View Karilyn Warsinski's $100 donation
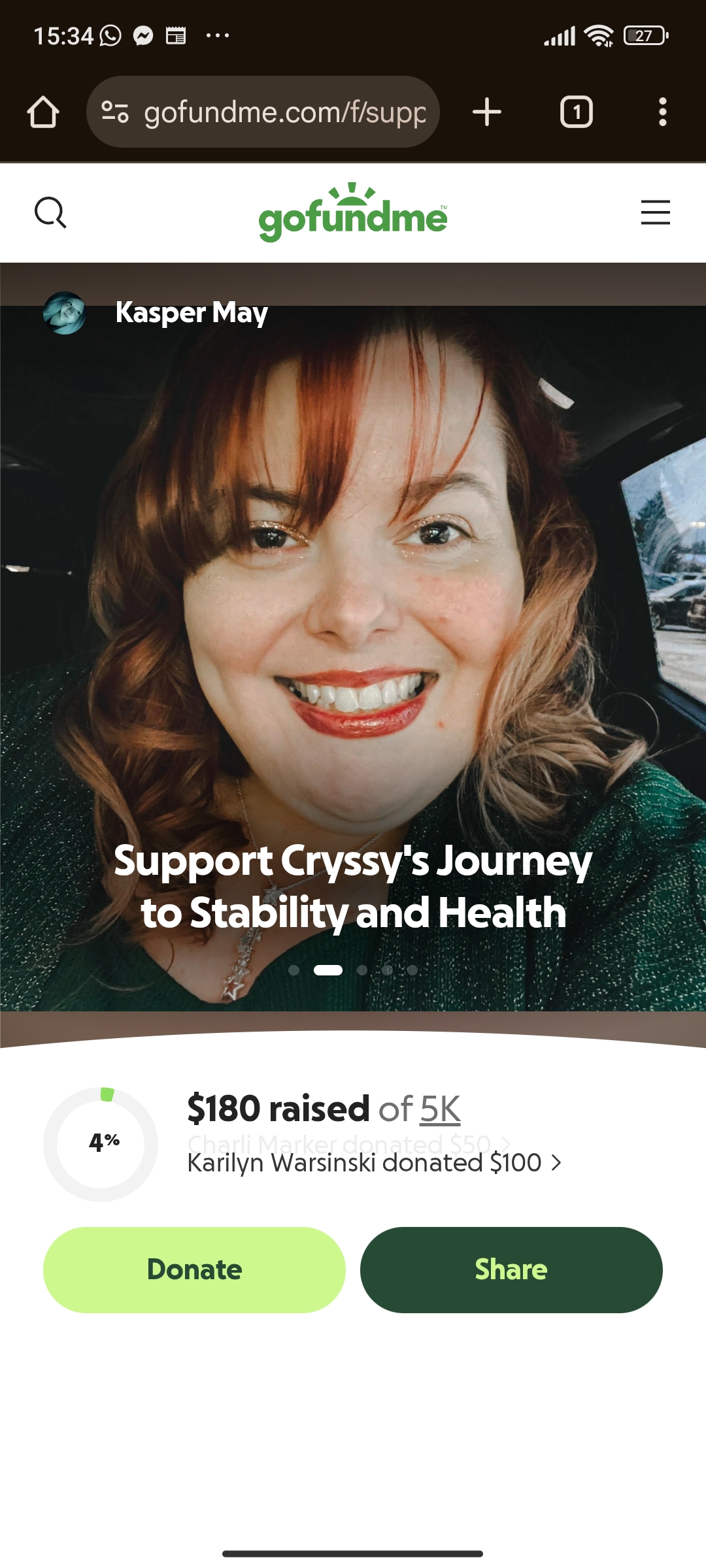 click(x=374, y=1163)
